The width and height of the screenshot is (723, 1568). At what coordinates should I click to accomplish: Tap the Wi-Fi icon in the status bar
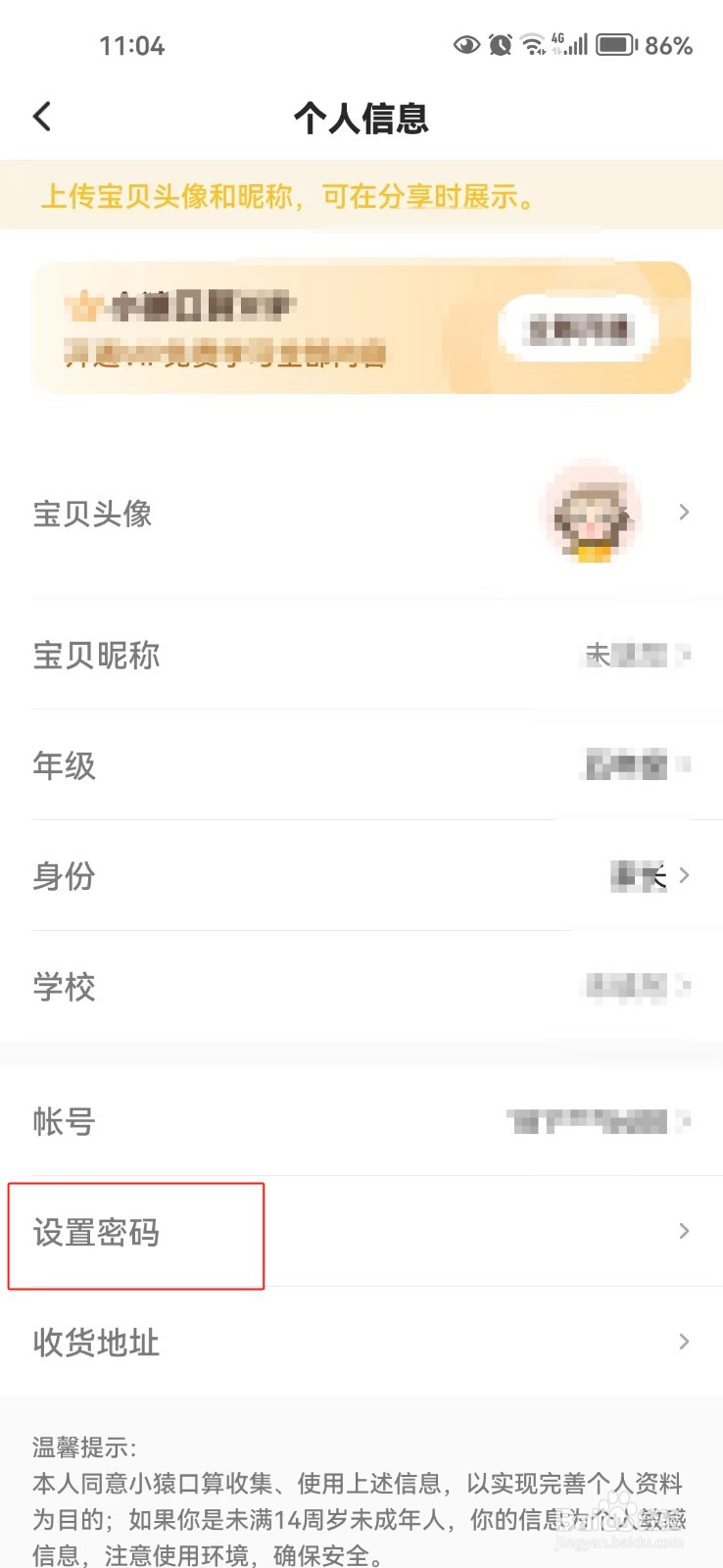532,44
